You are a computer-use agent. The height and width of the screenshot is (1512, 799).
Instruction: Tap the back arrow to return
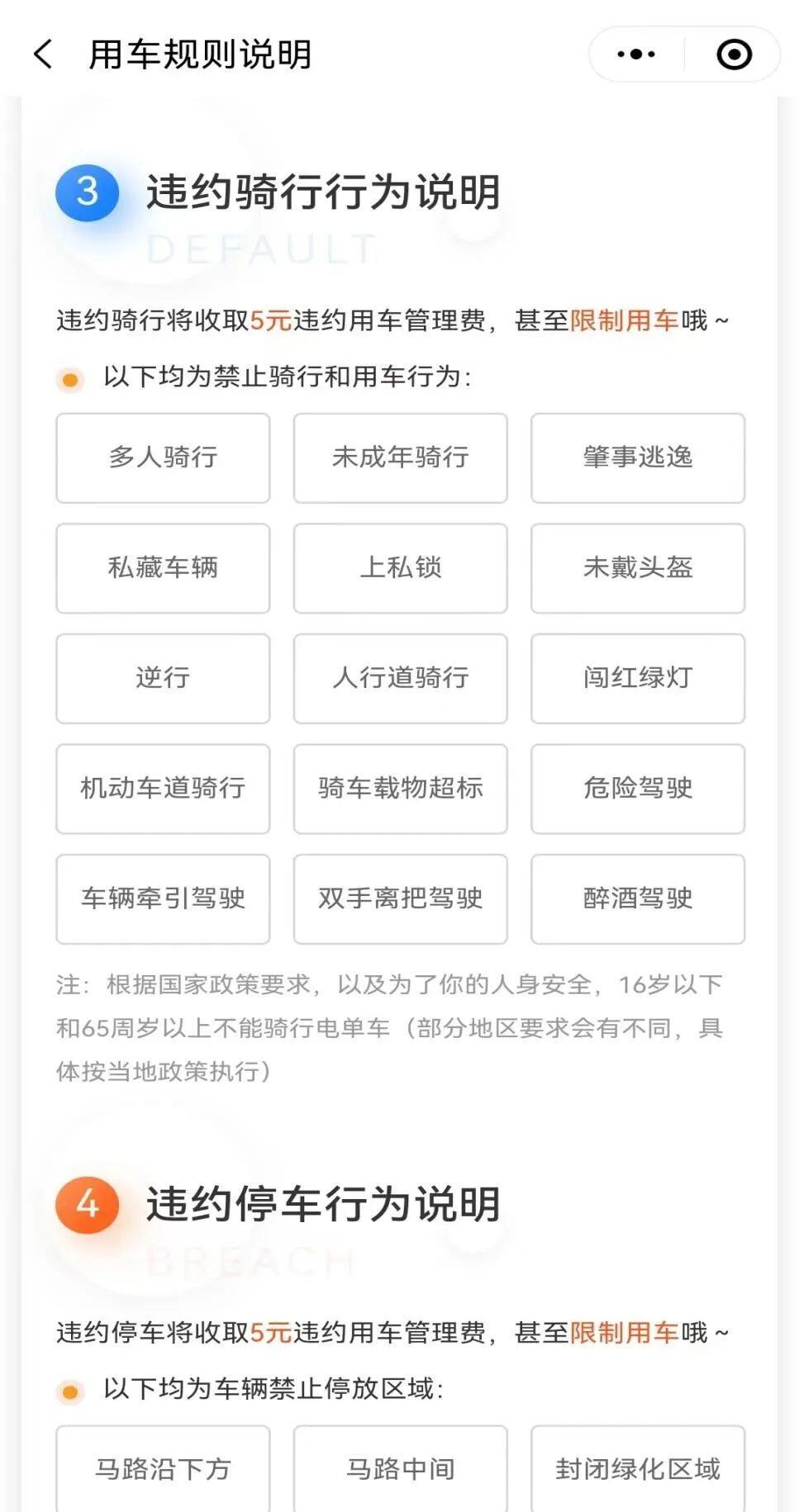[43, 55]
